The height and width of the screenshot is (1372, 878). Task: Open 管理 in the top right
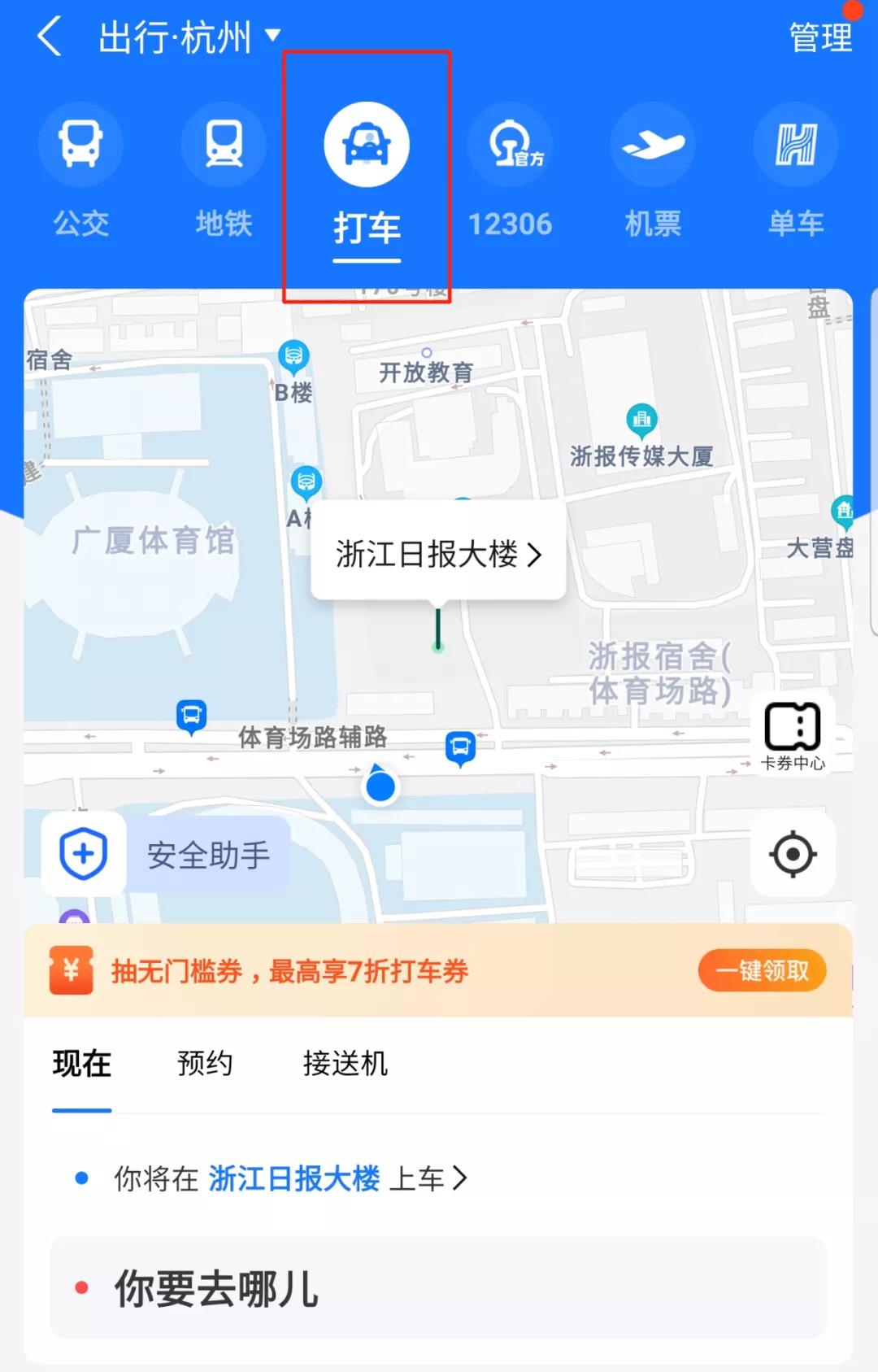click(x=820, y=37)
